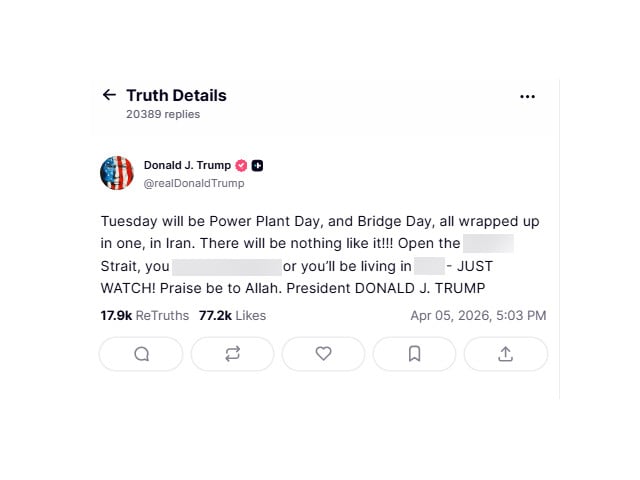ReTruth this post
The width and height of the screenshot is (640, 480).
[232, 354]
